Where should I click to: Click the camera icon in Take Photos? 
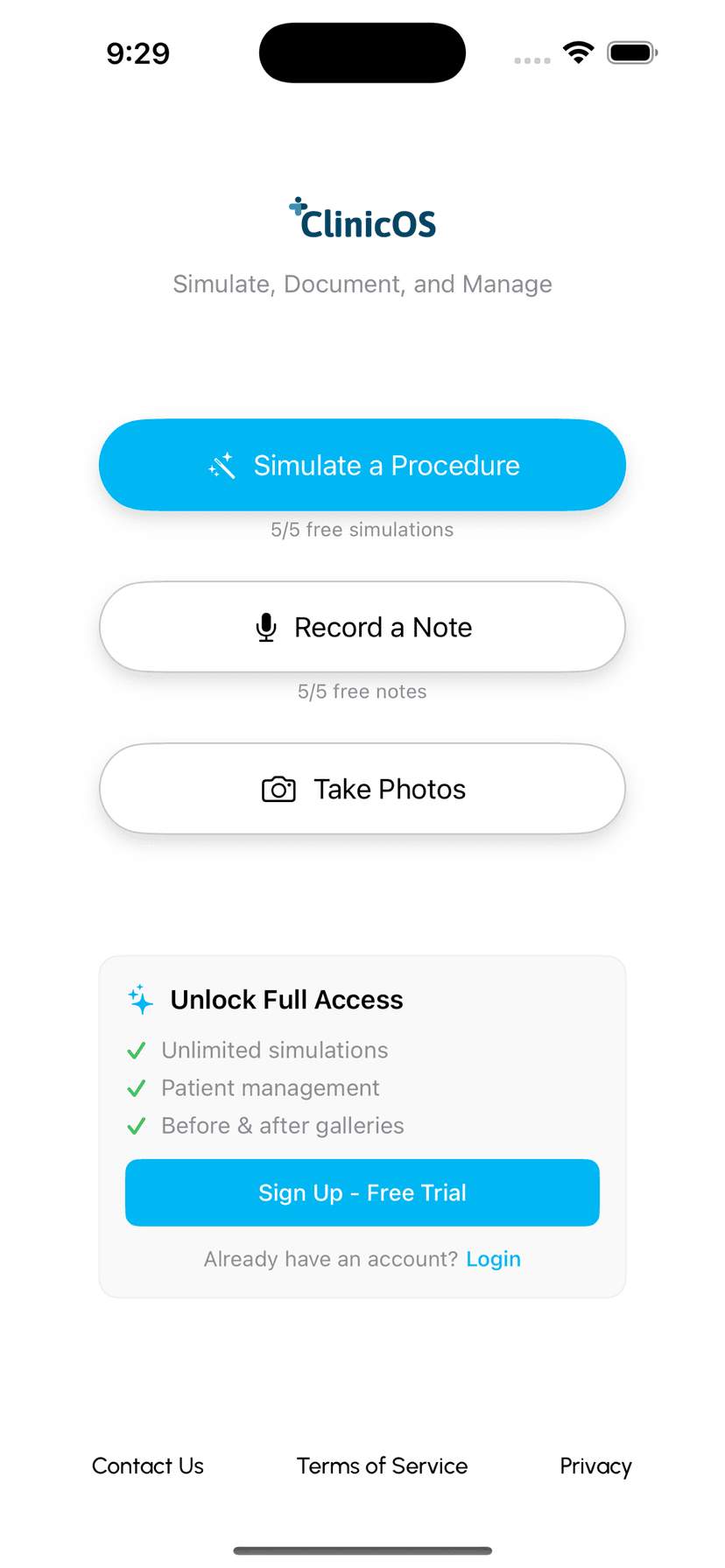point(278,788)
